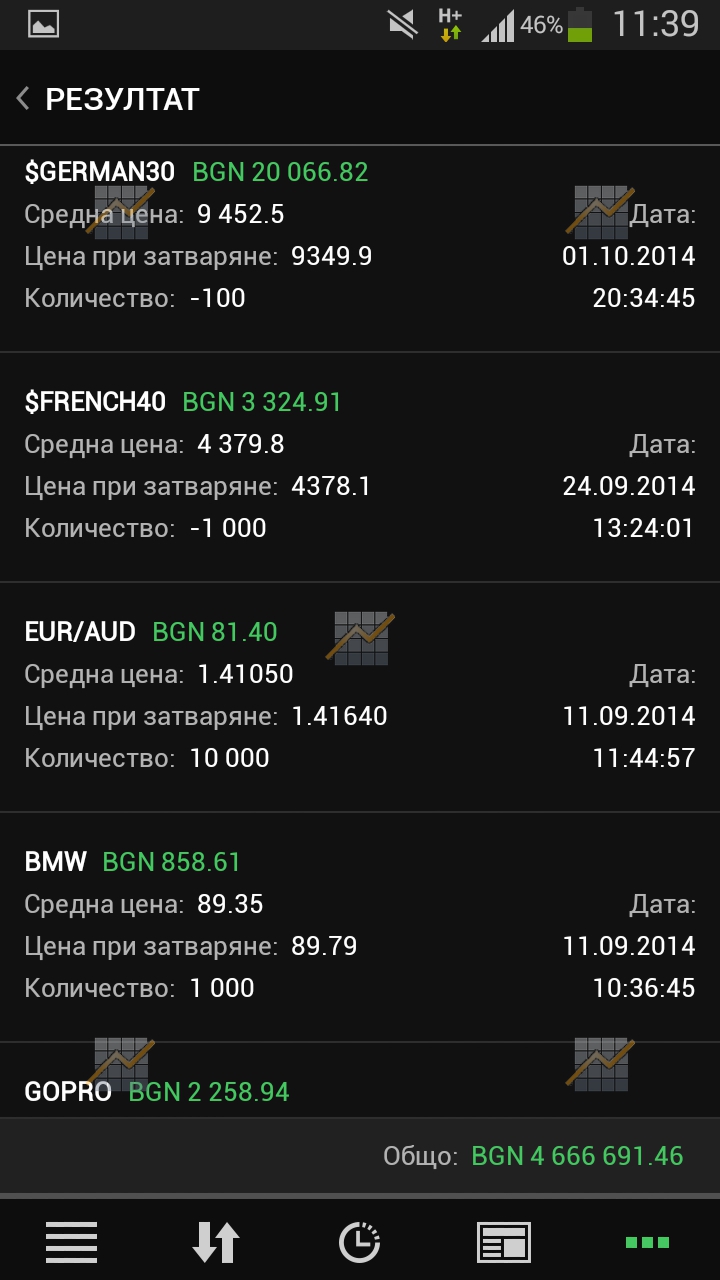The image size is (720, 1280).
Task: View the BMW closed trade details
Action: click(x=360, y=928)
